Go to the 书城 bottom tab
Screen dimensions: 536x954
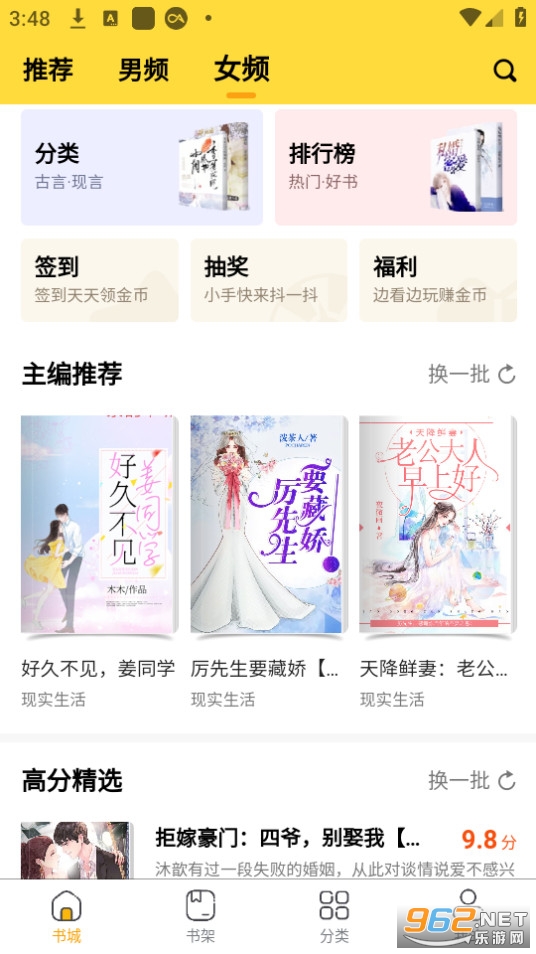click(67, 916)
